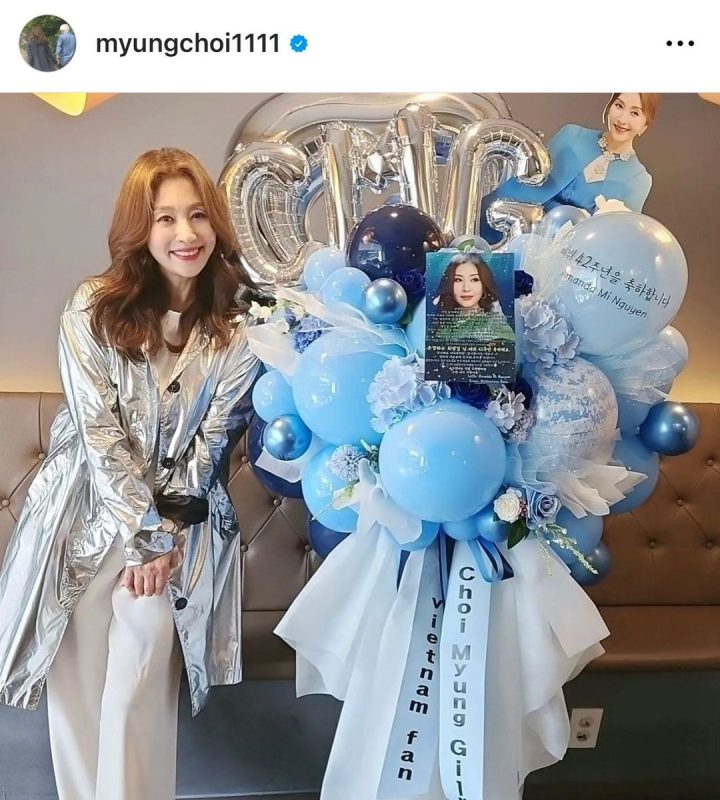Open the post's three-dot overflow menu
Viewport: 720px width, 800px height.
679,44
